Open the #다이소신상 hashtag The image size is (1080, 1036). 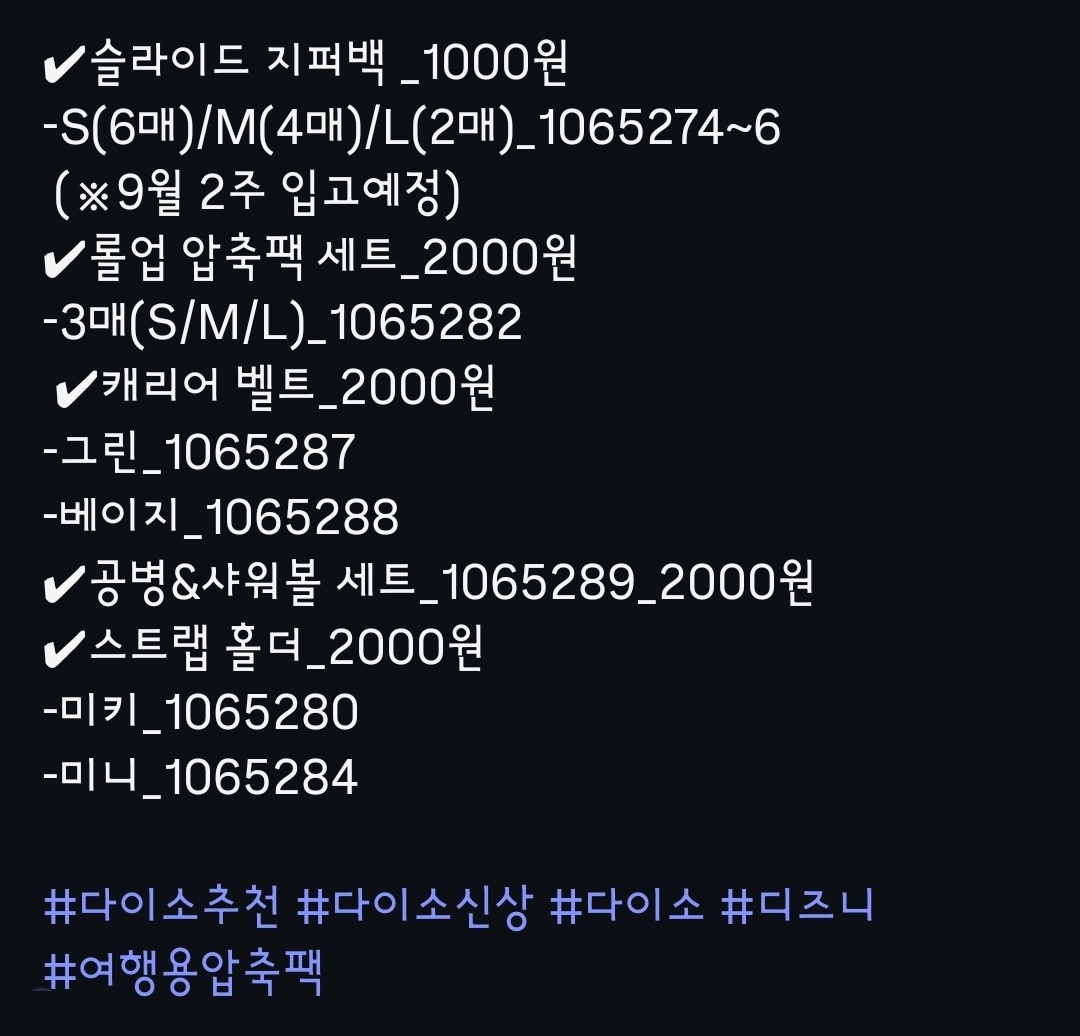[x=414, y=907]
